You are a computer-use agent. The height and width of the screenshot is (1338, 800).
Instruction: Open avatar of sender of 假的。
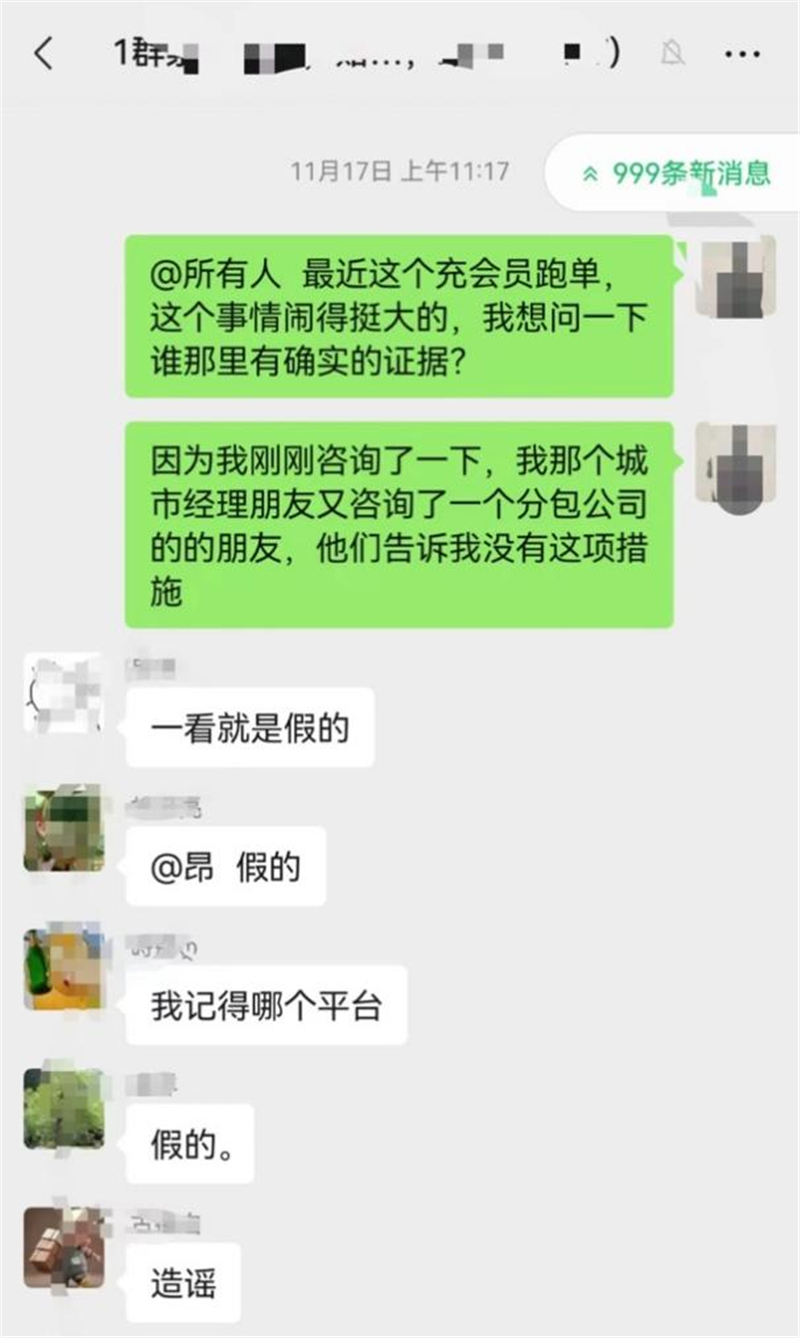tap(63, 1108)
